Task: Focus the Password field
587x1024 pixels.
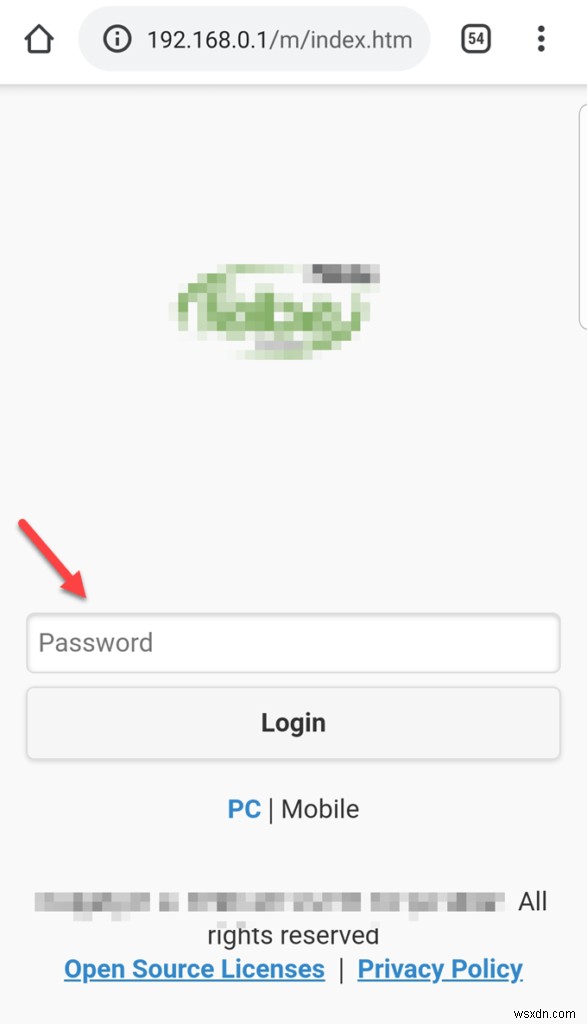Action: coord(293,643)
